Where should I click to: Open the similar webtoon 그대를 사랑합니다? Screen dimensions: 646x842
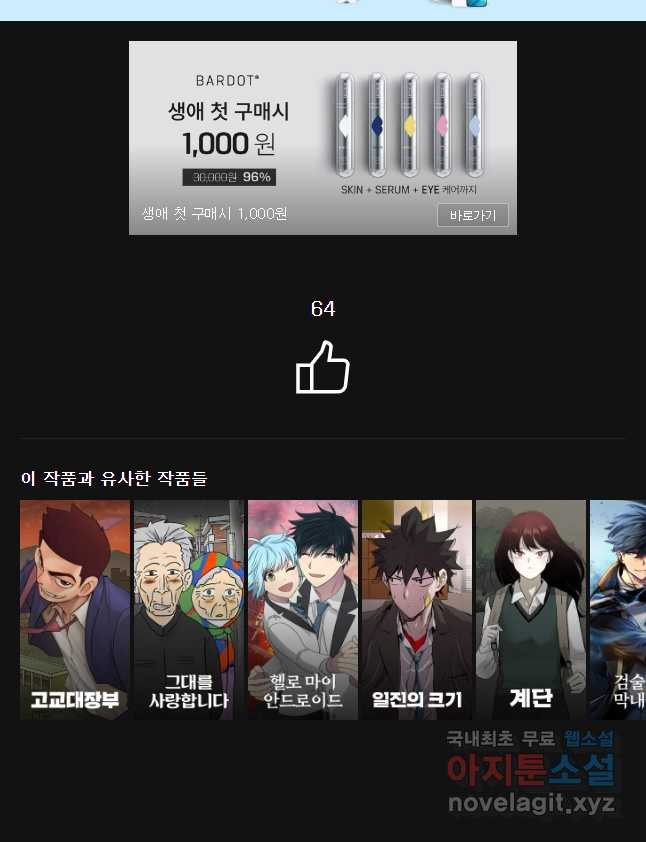pos(188,609)
